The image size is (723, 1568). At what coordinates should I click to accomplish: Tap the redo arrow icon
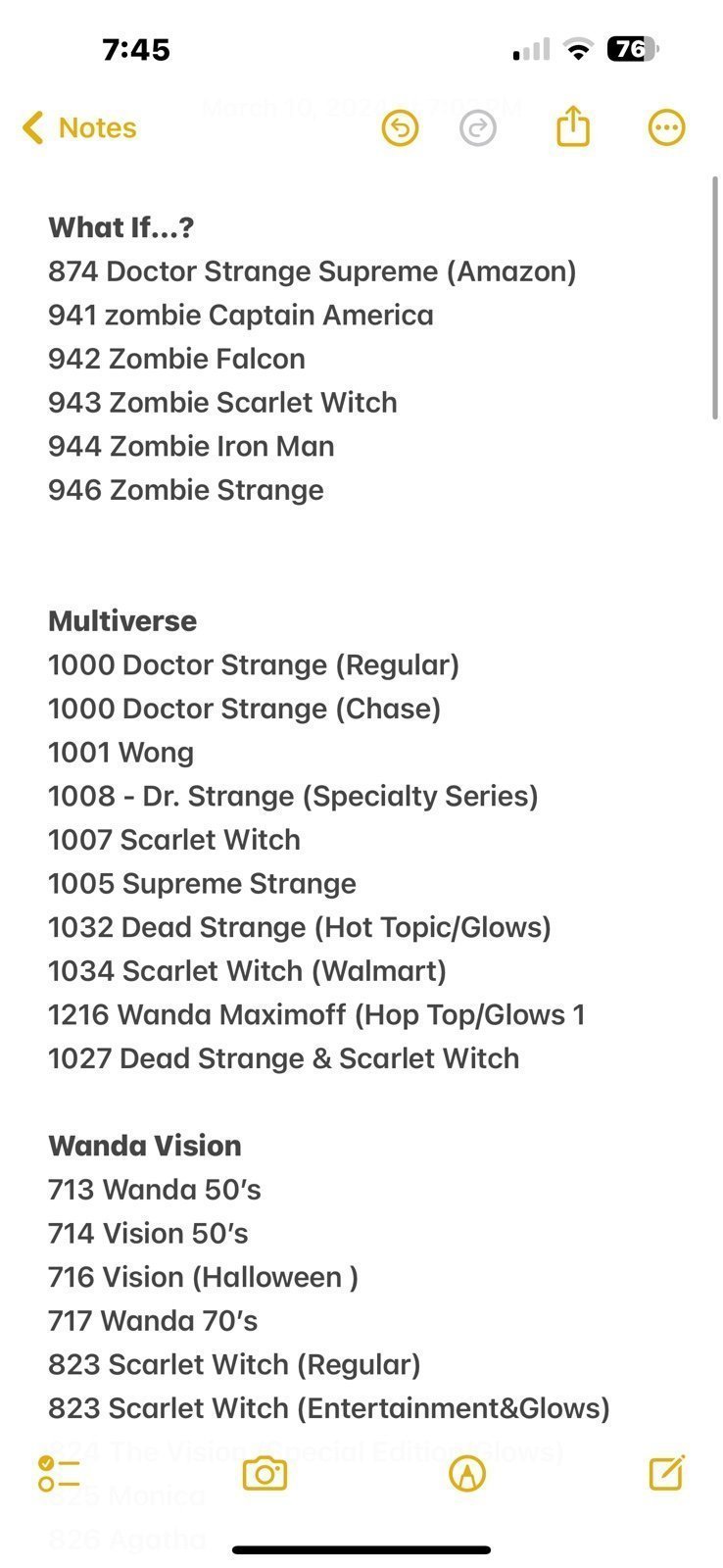point(478,128)
